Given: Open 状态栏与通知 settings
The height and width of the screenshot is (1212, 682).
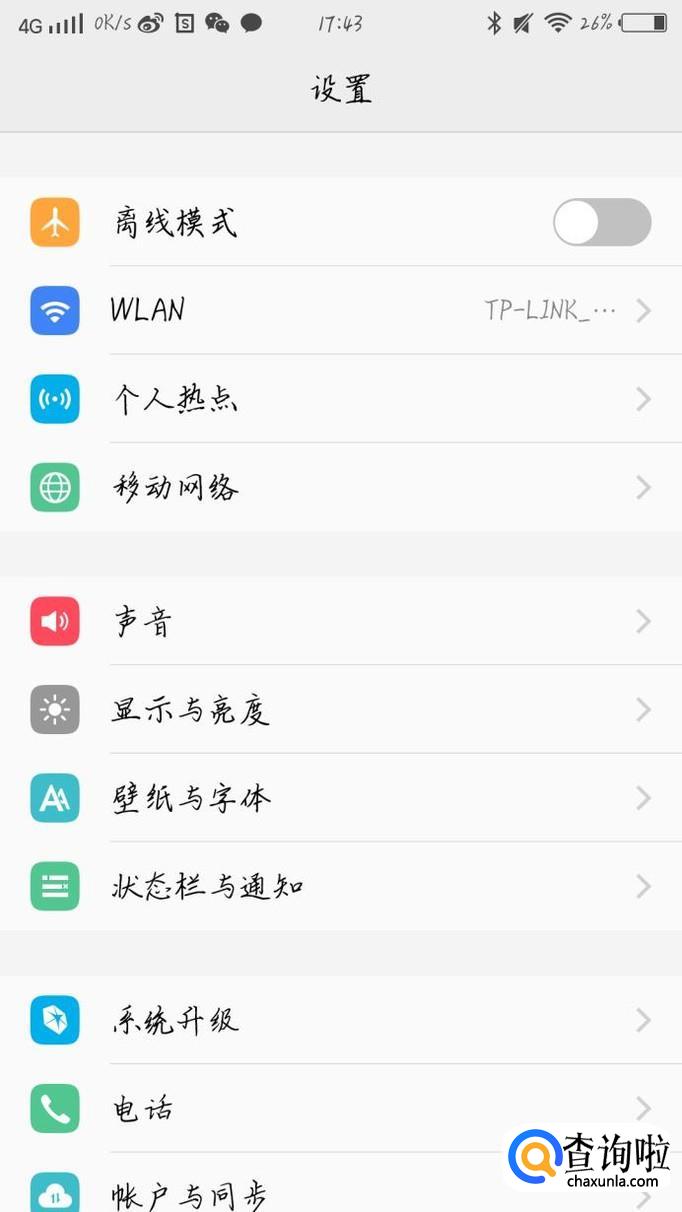Looking at the screenshot, I should point(340,886).
